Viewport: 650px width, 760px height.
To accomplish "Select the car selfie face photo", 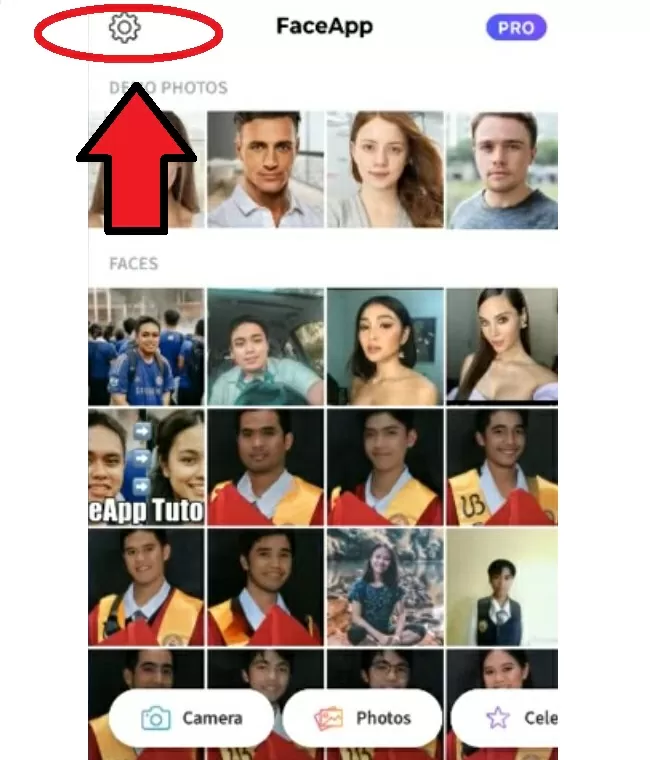I will tap(265, 346).
